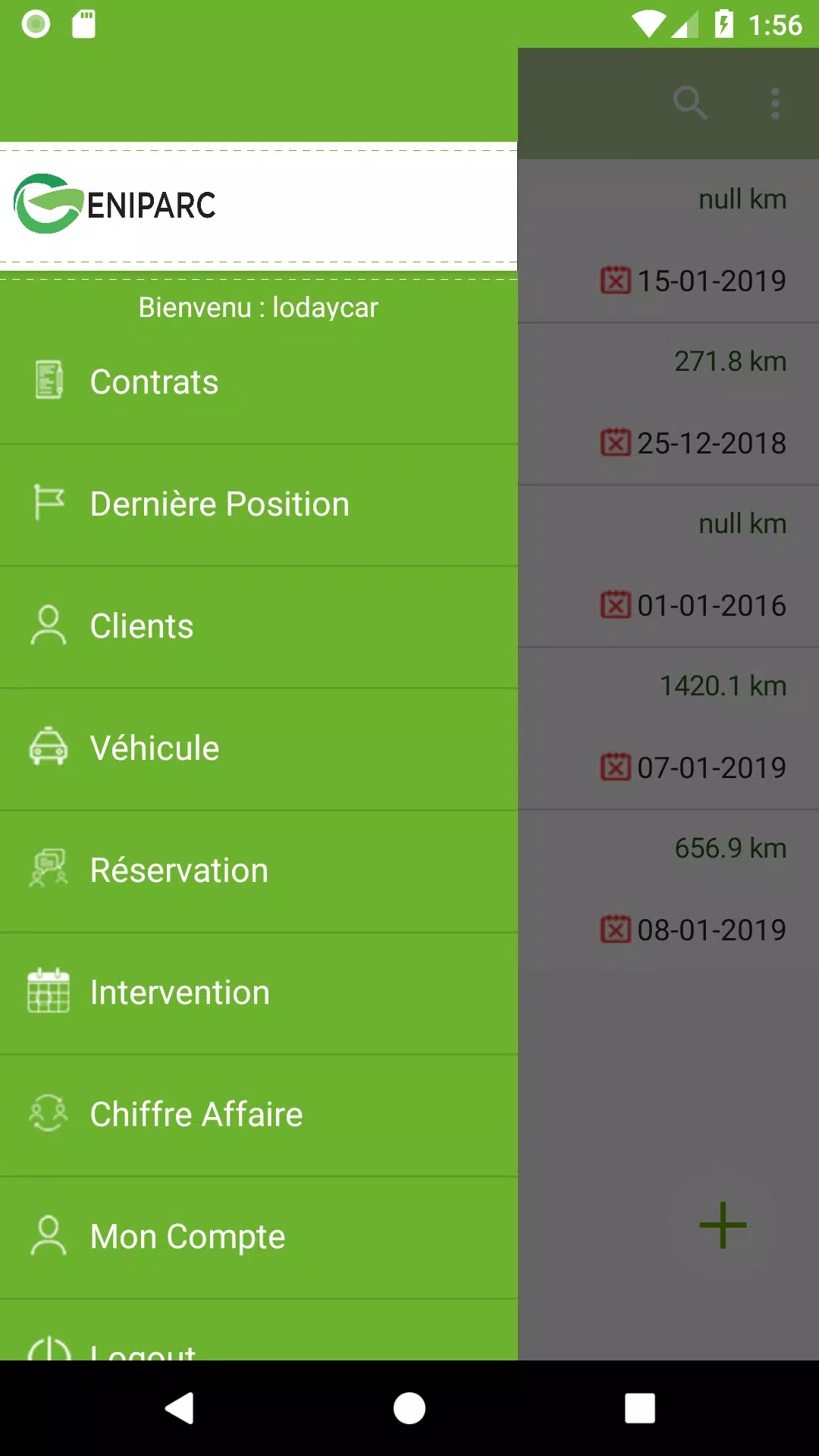View Chiffre Affaire
This screenshot has width=819, height=1456.
click(259, 1116)
